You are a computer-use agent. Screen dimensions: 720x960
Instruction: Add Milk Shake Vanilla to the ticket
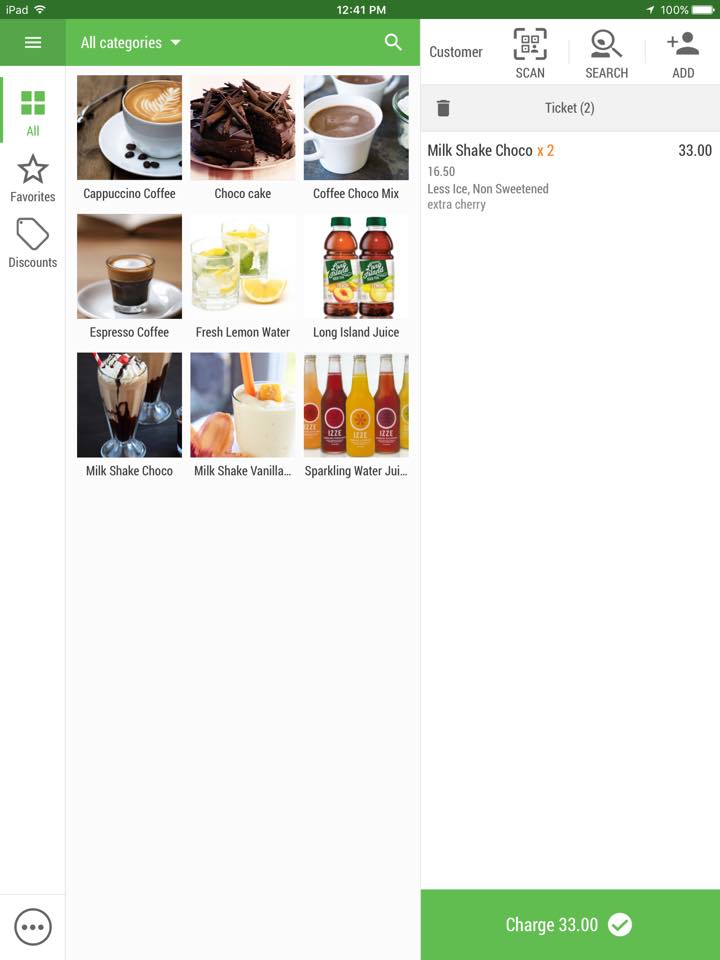243,415
